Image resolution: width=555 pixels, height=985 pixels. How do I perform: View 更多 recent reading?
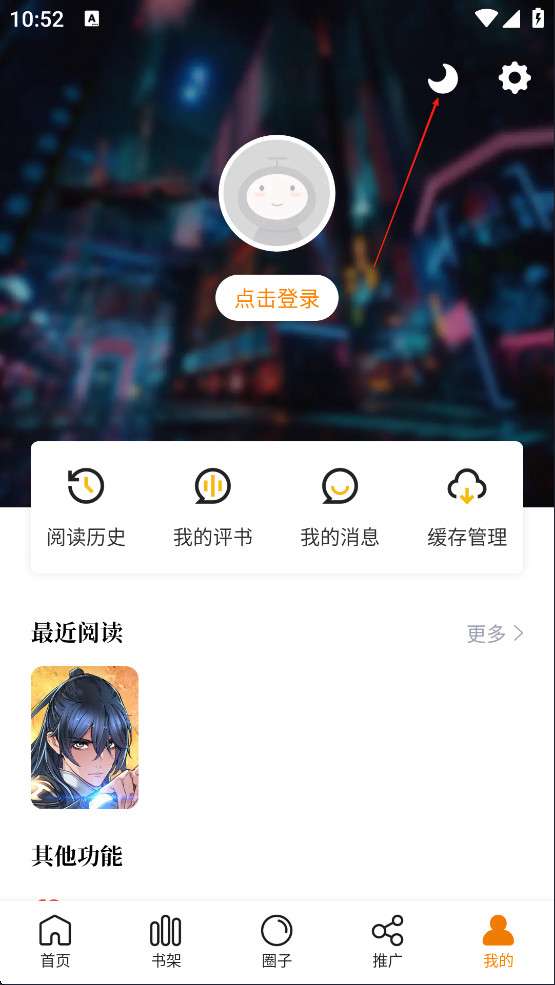[495, 633]
